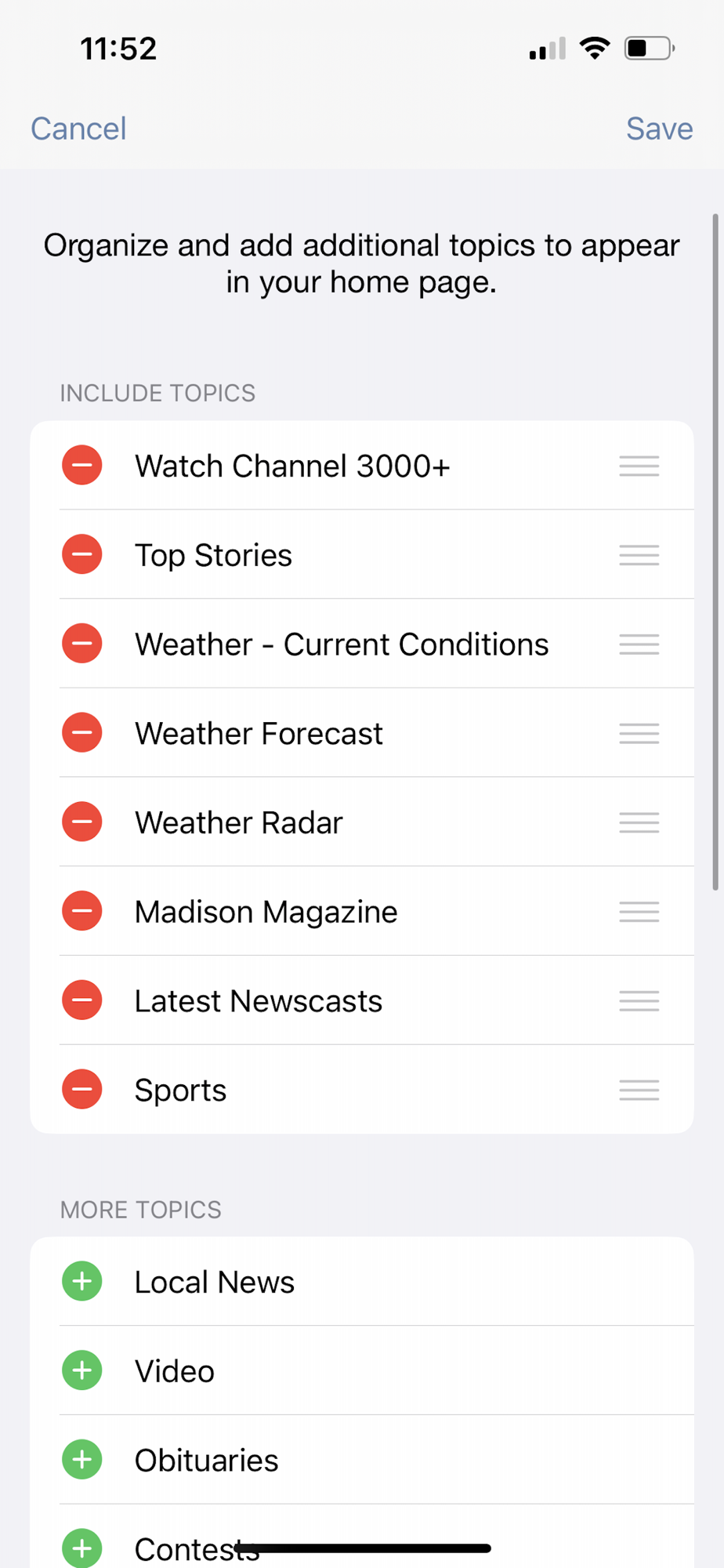
Task: Remove Watch Channel 3000+ from topics
Action: pyautogui.click(x=82, y=466)
